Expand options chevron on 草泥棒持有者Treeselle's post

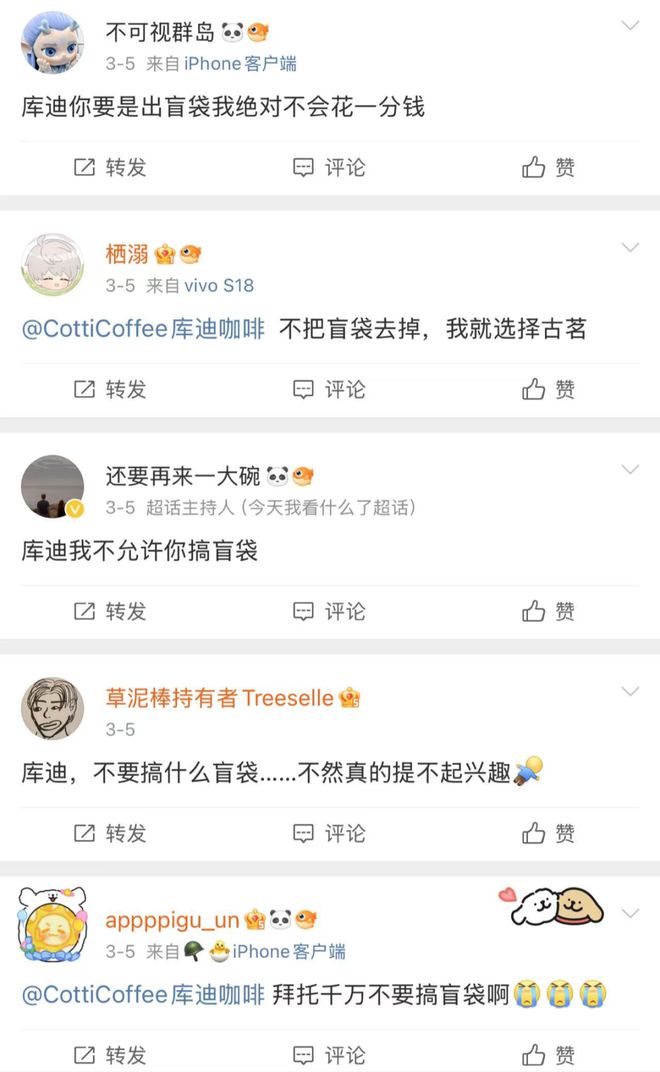pyautogui.click(x=630, y=691)
